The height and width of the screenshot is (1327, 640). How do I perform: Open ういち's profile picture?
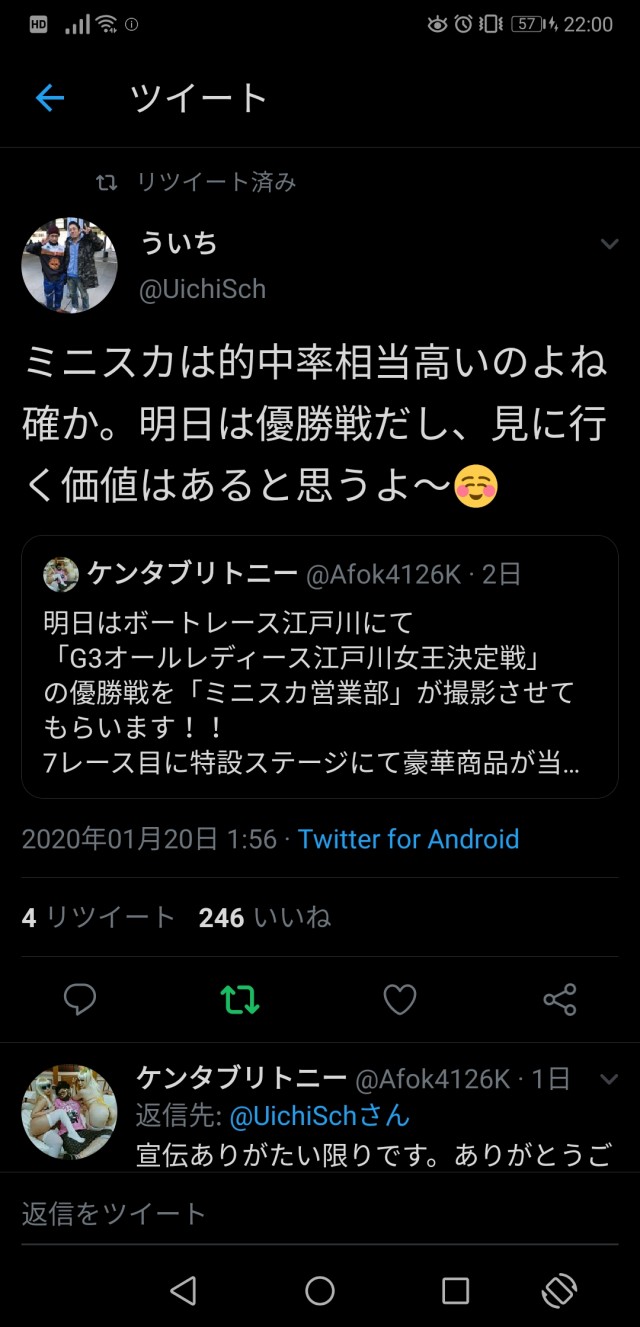coord(69,266)
